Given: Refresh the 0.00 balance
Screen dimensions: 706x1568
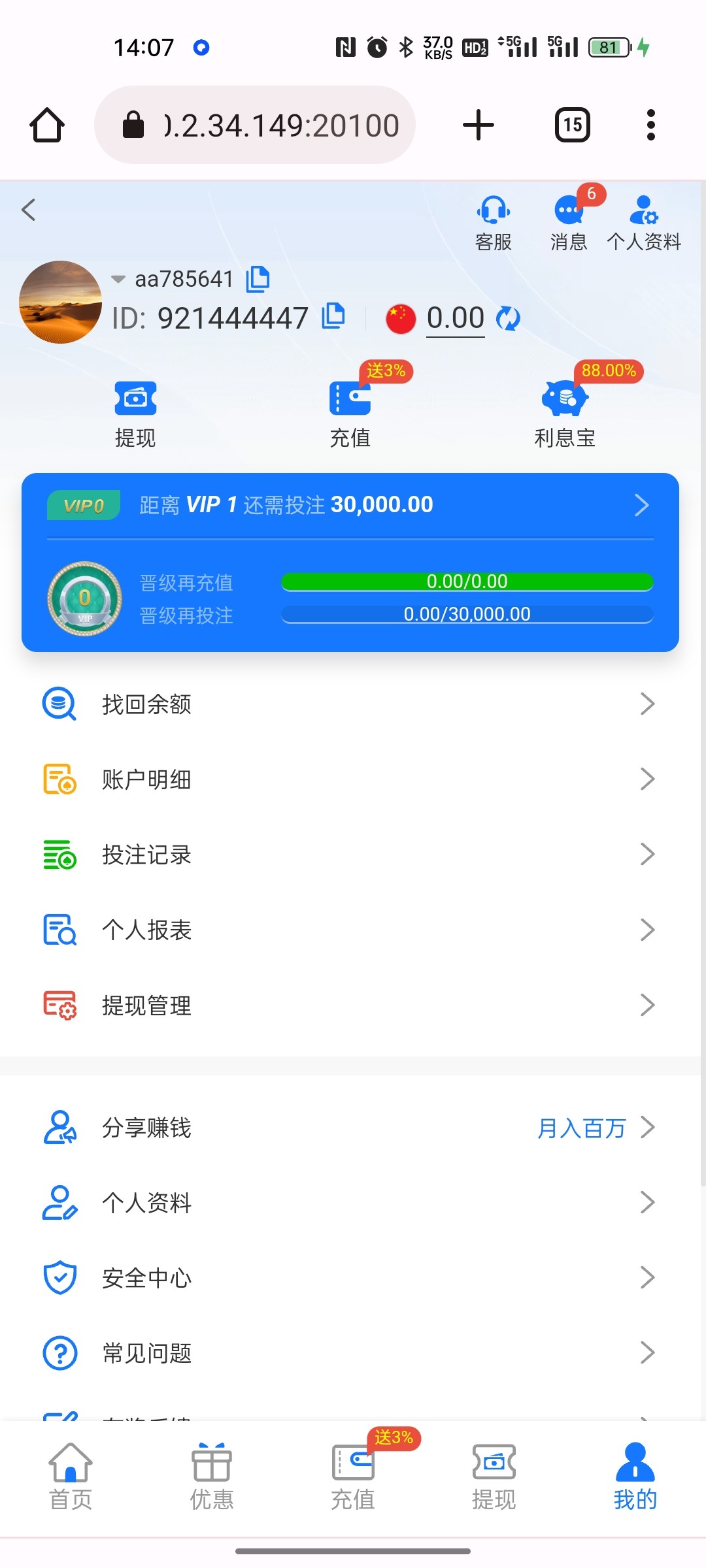Looking at the screenshot, I should point(508,319).
